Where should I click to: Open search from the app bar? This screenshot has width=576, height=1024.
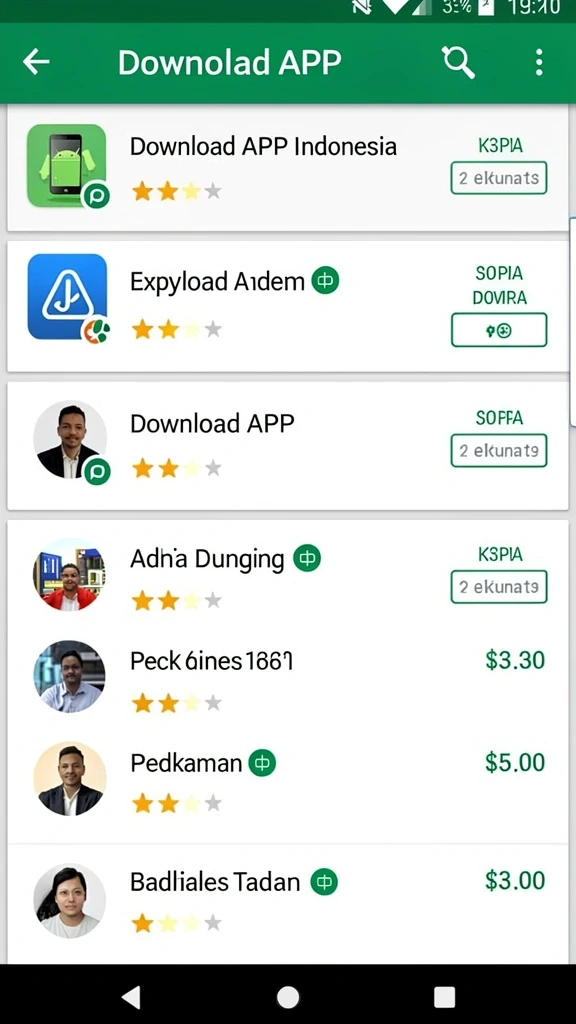(458, 63)
